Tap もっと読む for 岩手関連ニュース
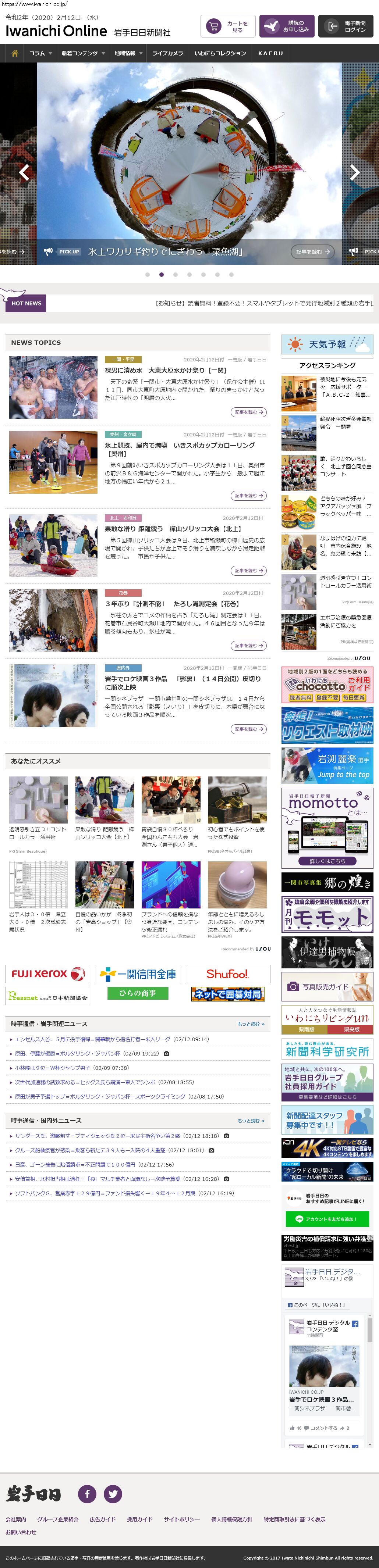This screenshot has width=379, height=1568. click(251, 1024)
